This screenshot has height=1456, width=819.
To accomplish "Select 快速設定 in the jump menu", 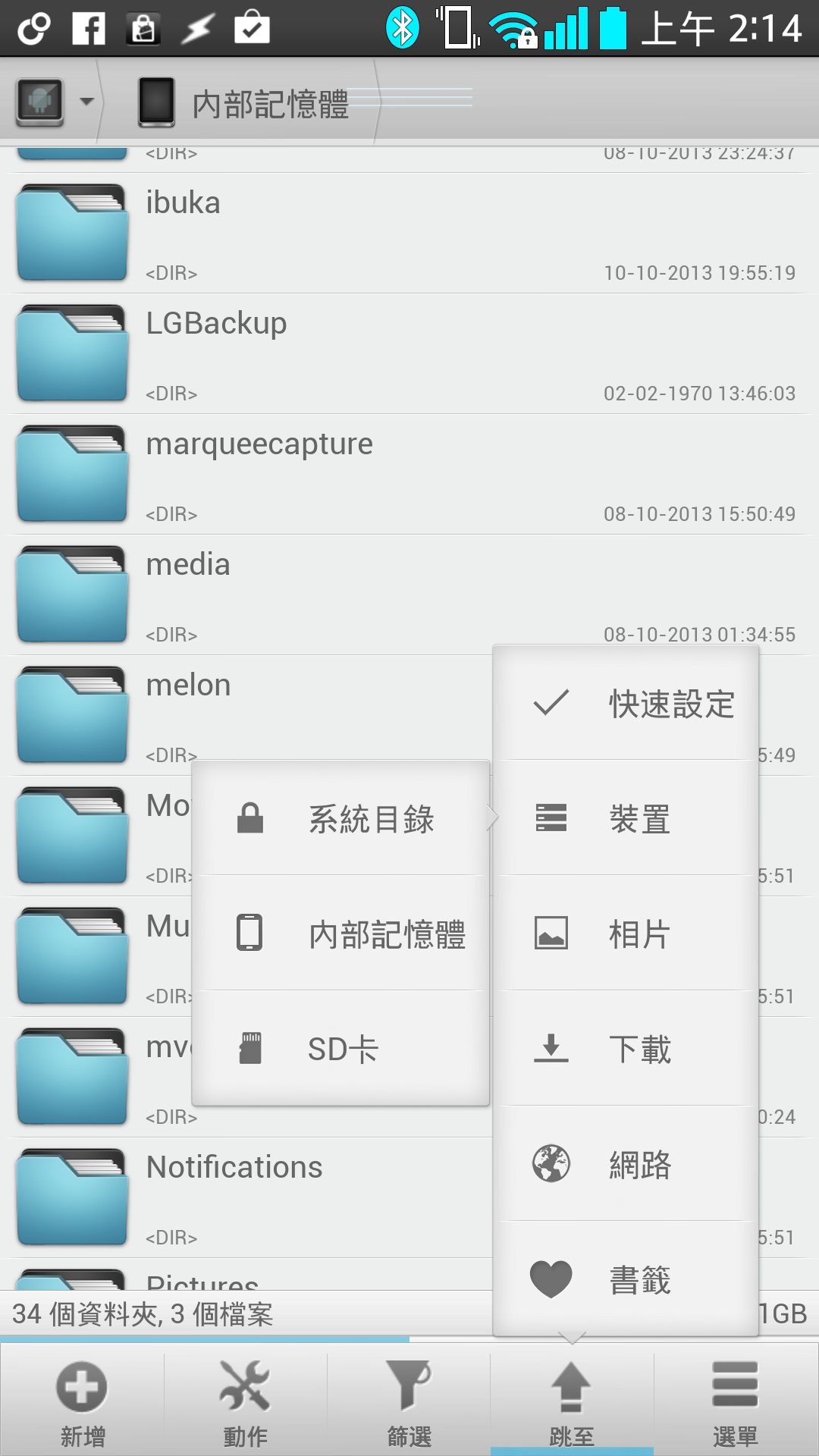I will (626, 704).
